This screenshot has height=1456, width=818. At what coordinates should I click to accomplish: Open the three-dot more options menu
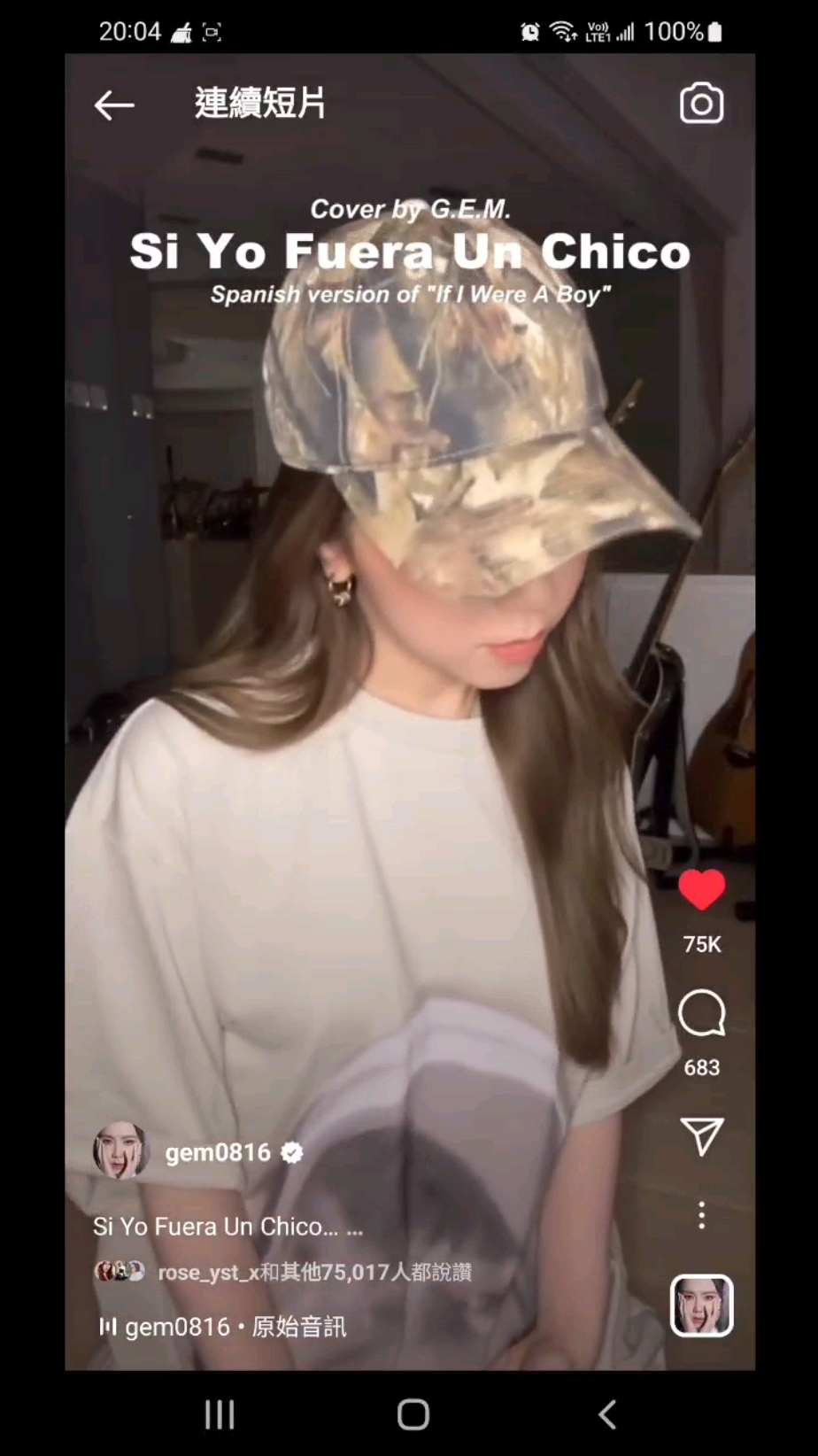coord(701,1215)
